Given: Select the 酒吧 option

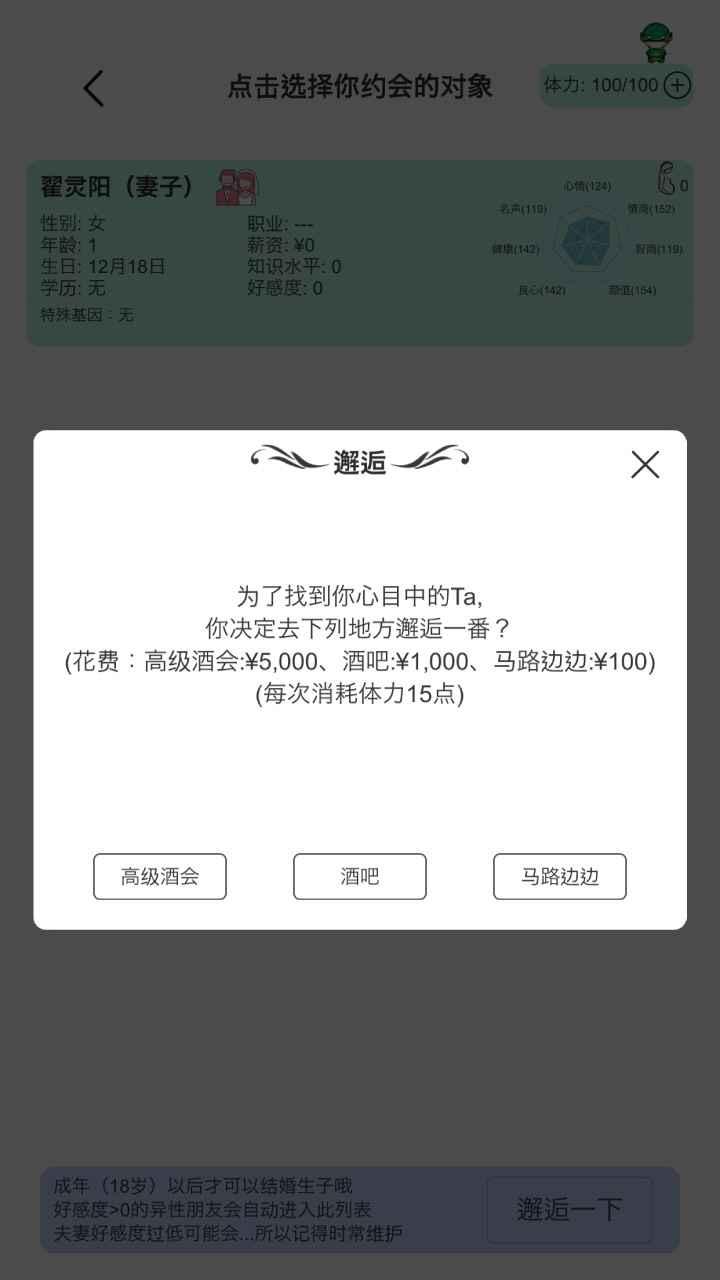Looking at the screenshot, I should coord(360,877).
